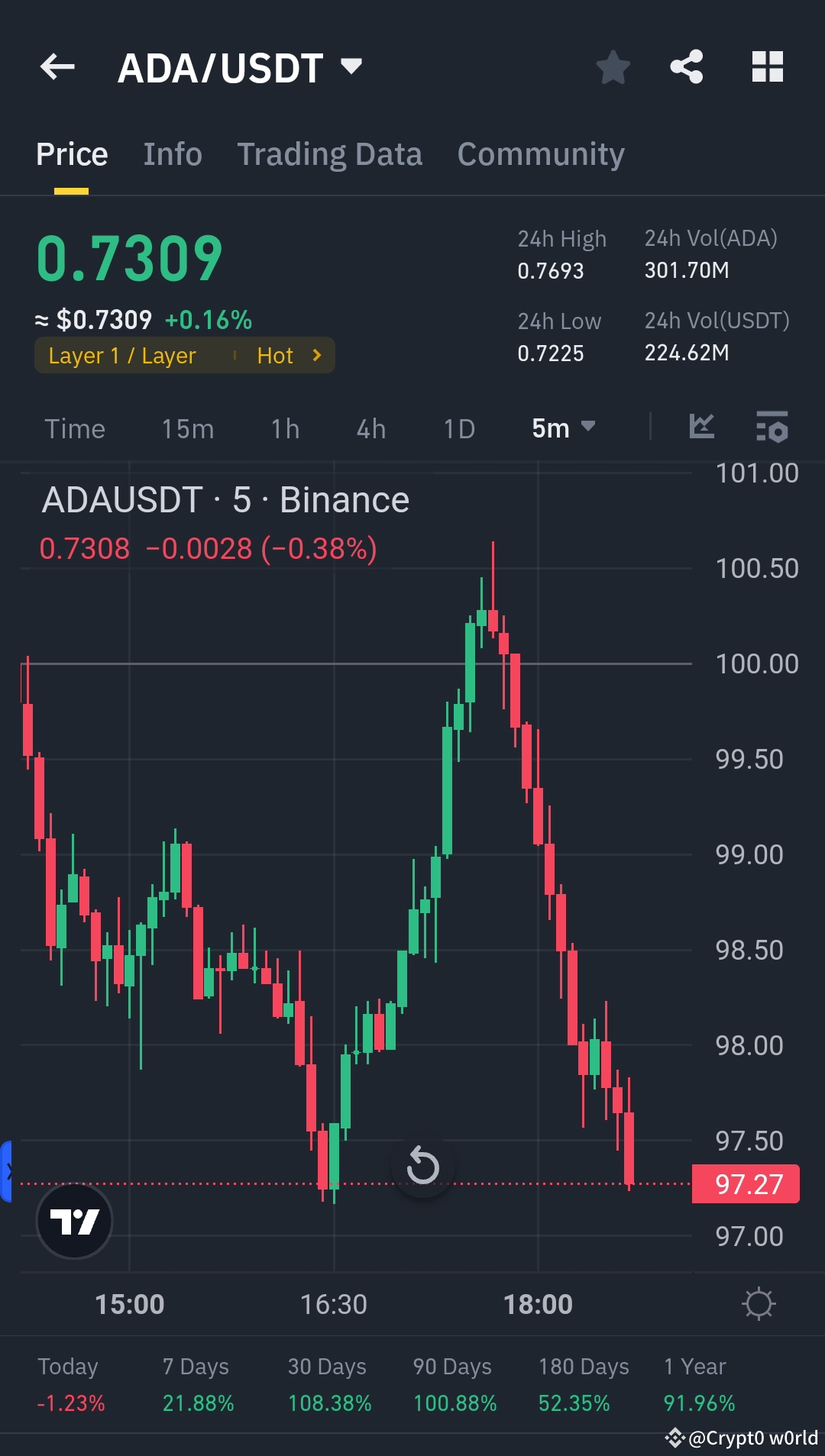This screenshot has width=825, height=1456.
Task: Open the chart settings icon beside the style icon
Action: point(772,428)
